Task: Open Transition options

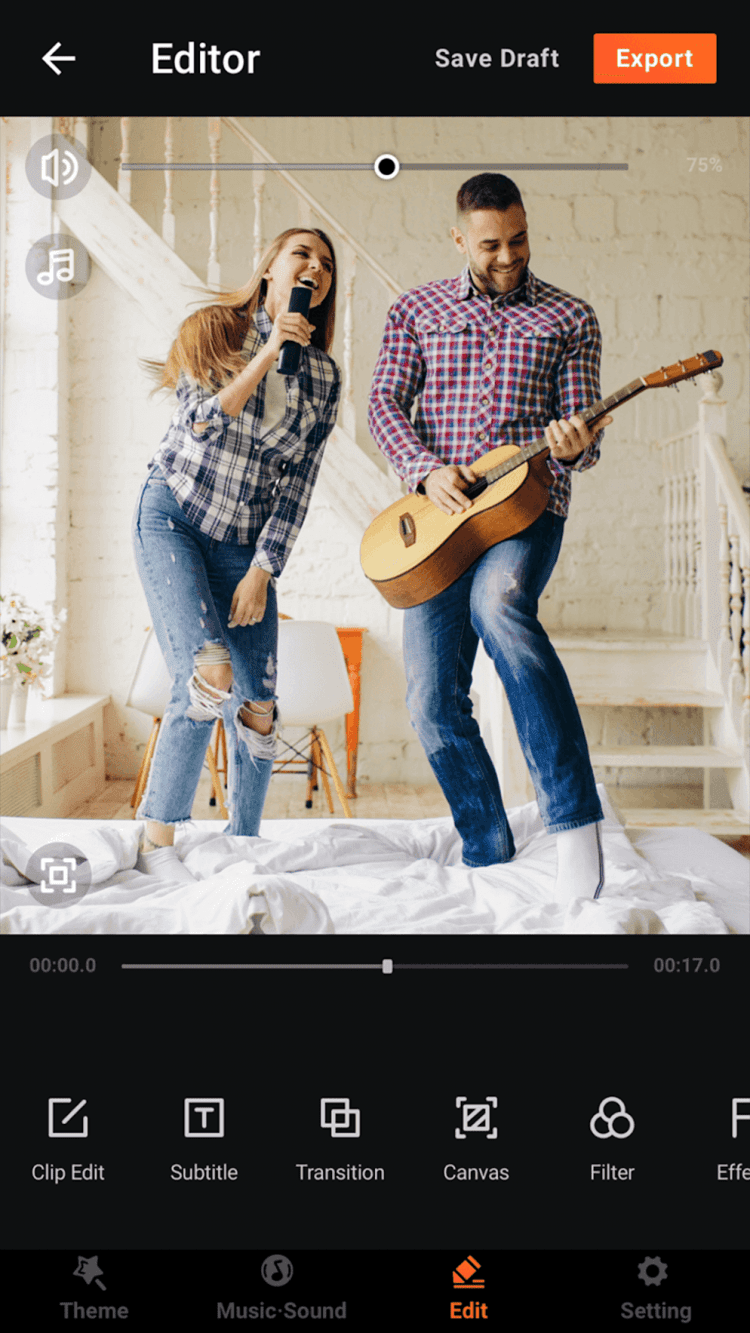Action: tap(340, 1139)
